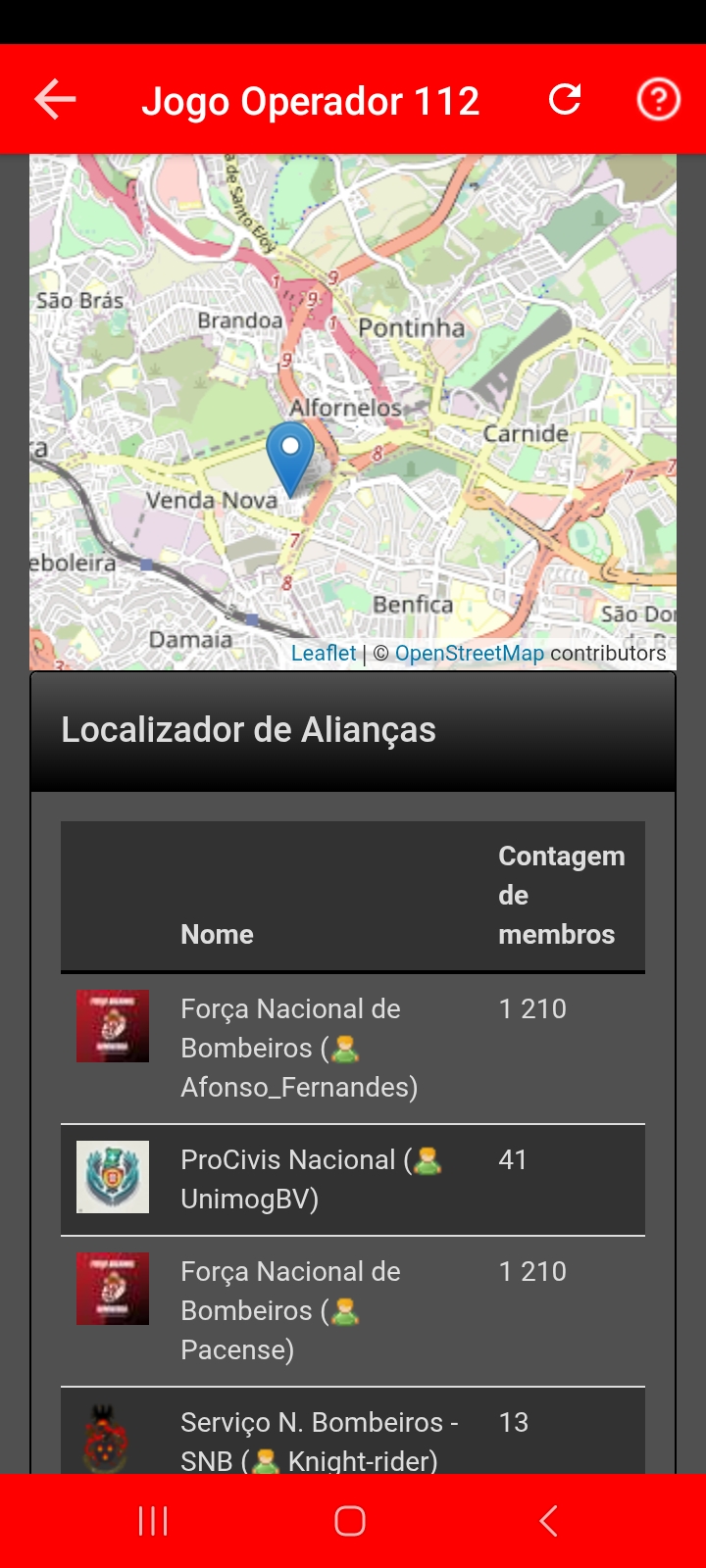Open the Serviço N. Bombeiros - SNB alliance
706x1568 pixels.
[319, 1441]
